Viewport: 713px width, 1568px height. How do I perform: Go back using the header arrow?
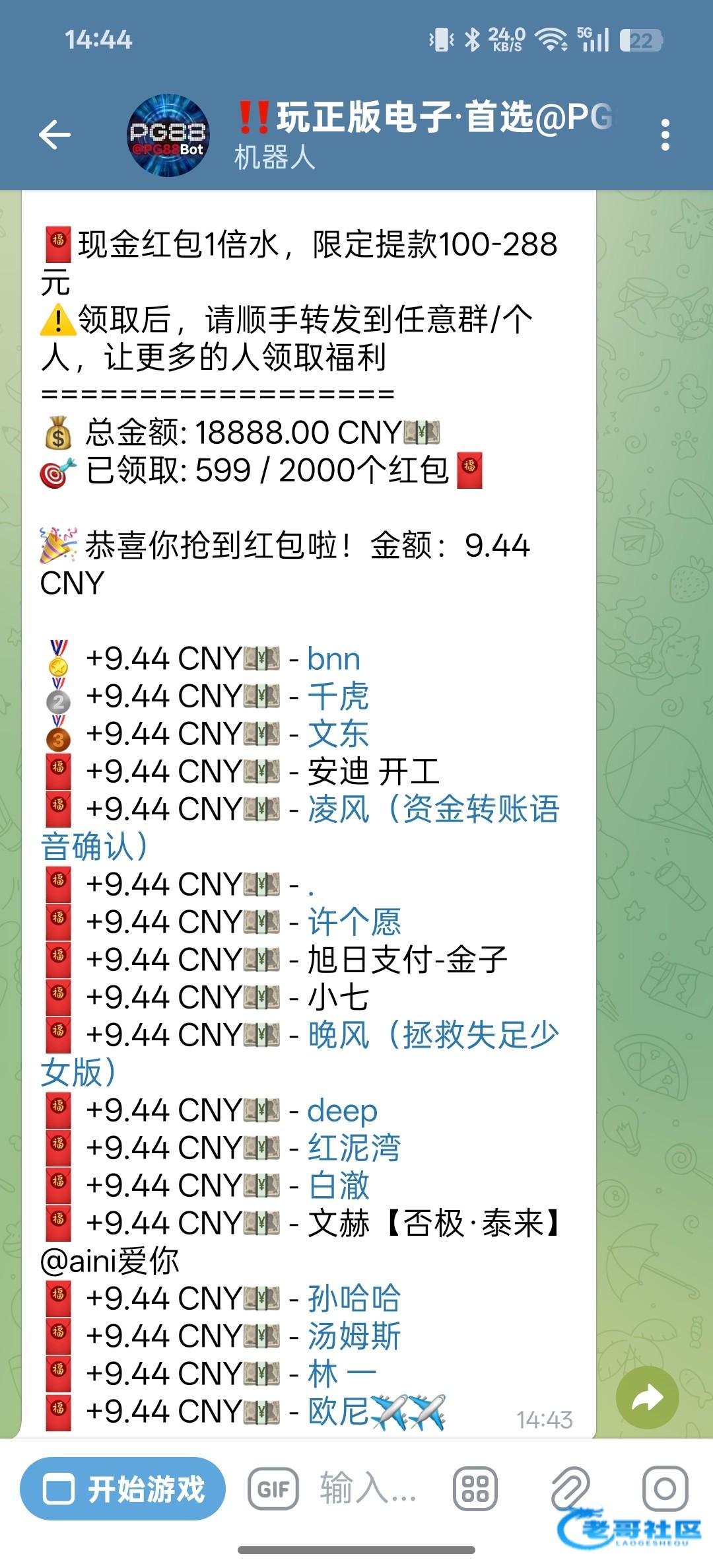[55, 135]
